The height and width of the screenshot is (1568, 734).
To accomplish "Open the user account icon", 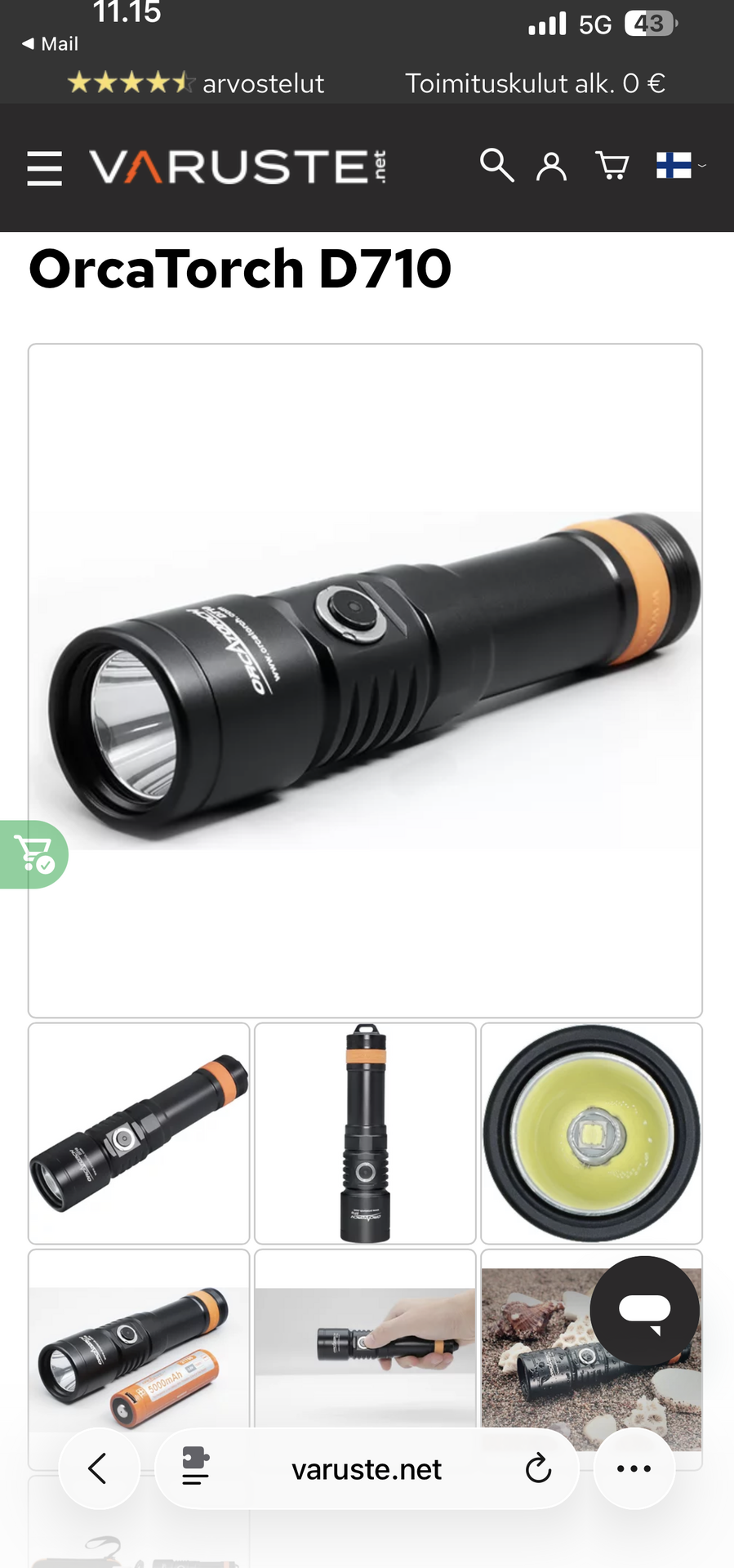I will [x=551, y=166].
